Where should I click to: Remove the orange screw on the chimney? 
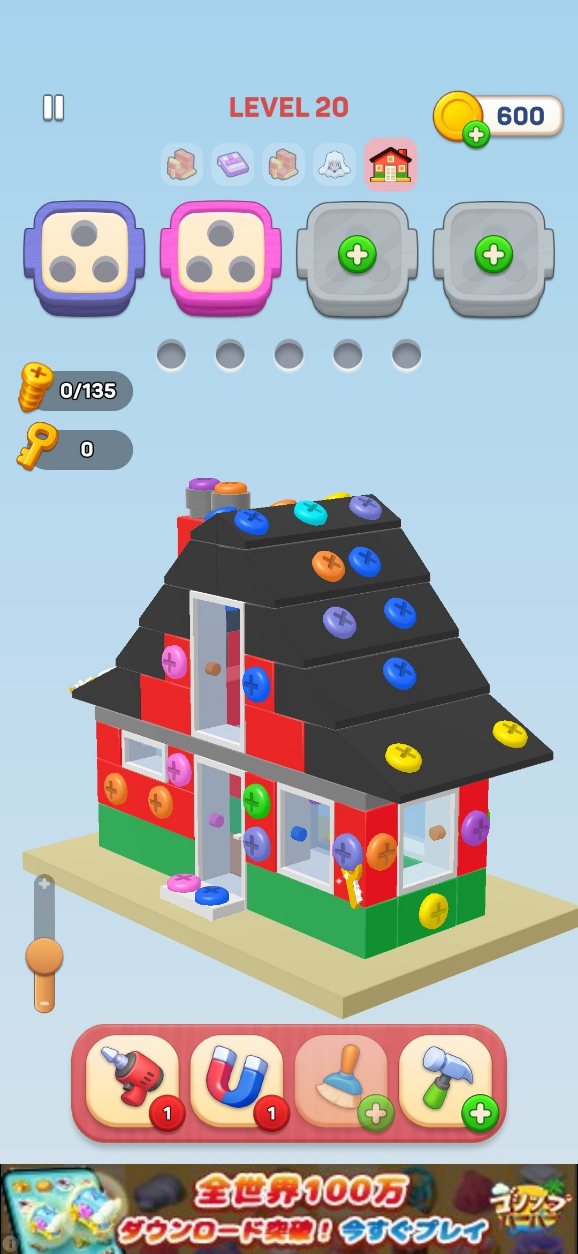point(230,488)
